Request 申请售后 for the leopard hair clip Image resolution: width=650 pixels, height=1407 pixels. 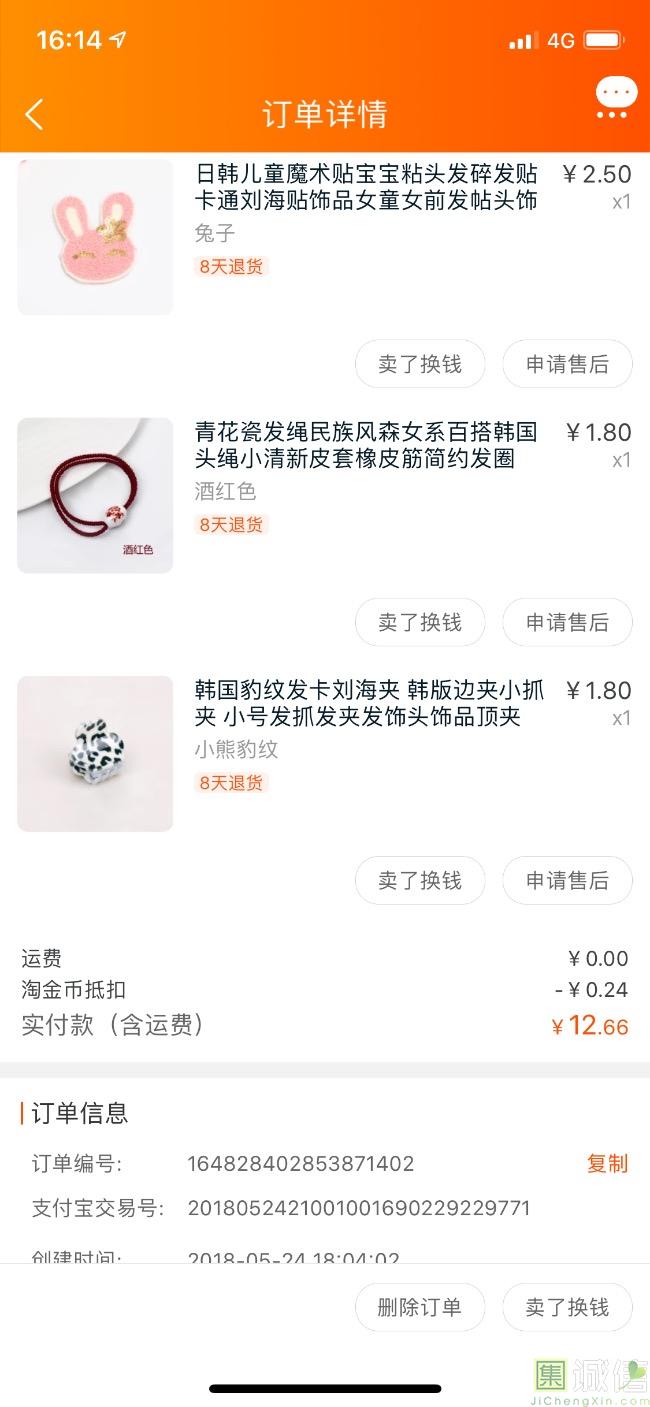tap(567, 880)
